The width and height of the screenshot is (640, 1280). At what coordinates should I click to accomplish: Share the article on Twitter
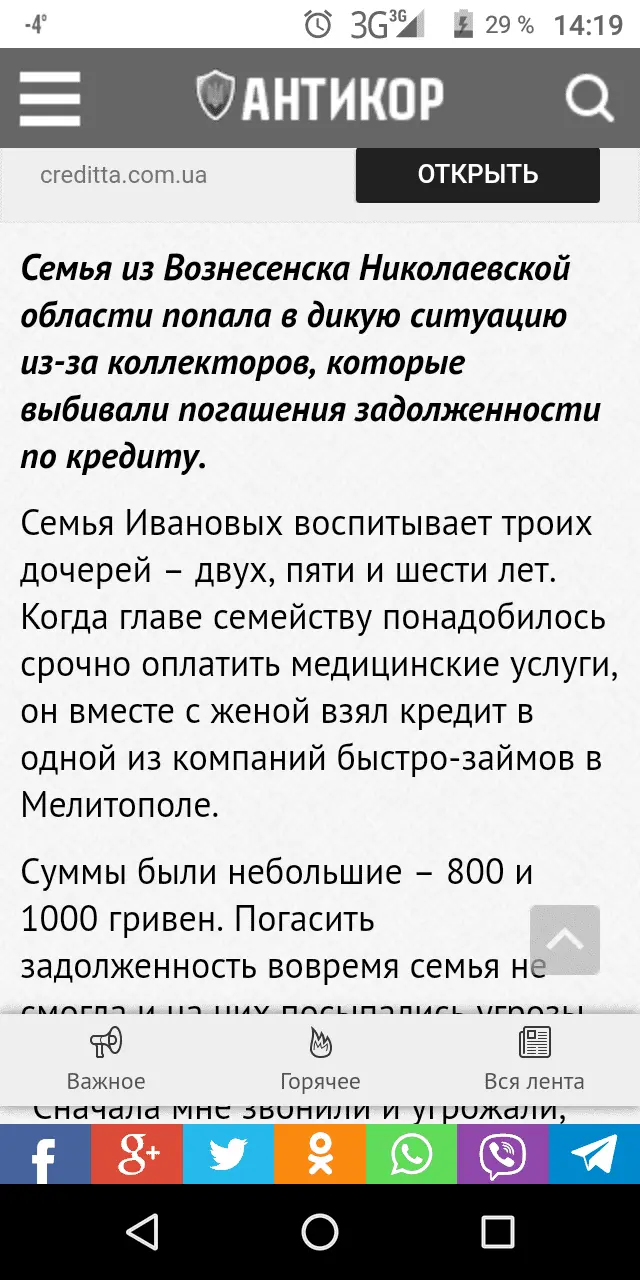click(x=228, y=1154)
